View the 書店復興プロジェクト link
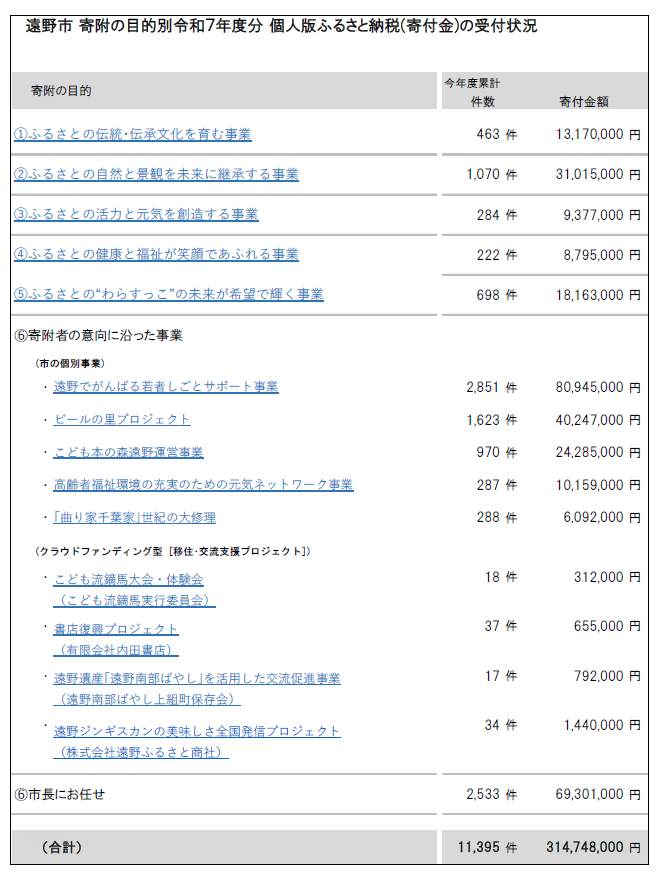 pyautogui.click(x=116, y=629)
